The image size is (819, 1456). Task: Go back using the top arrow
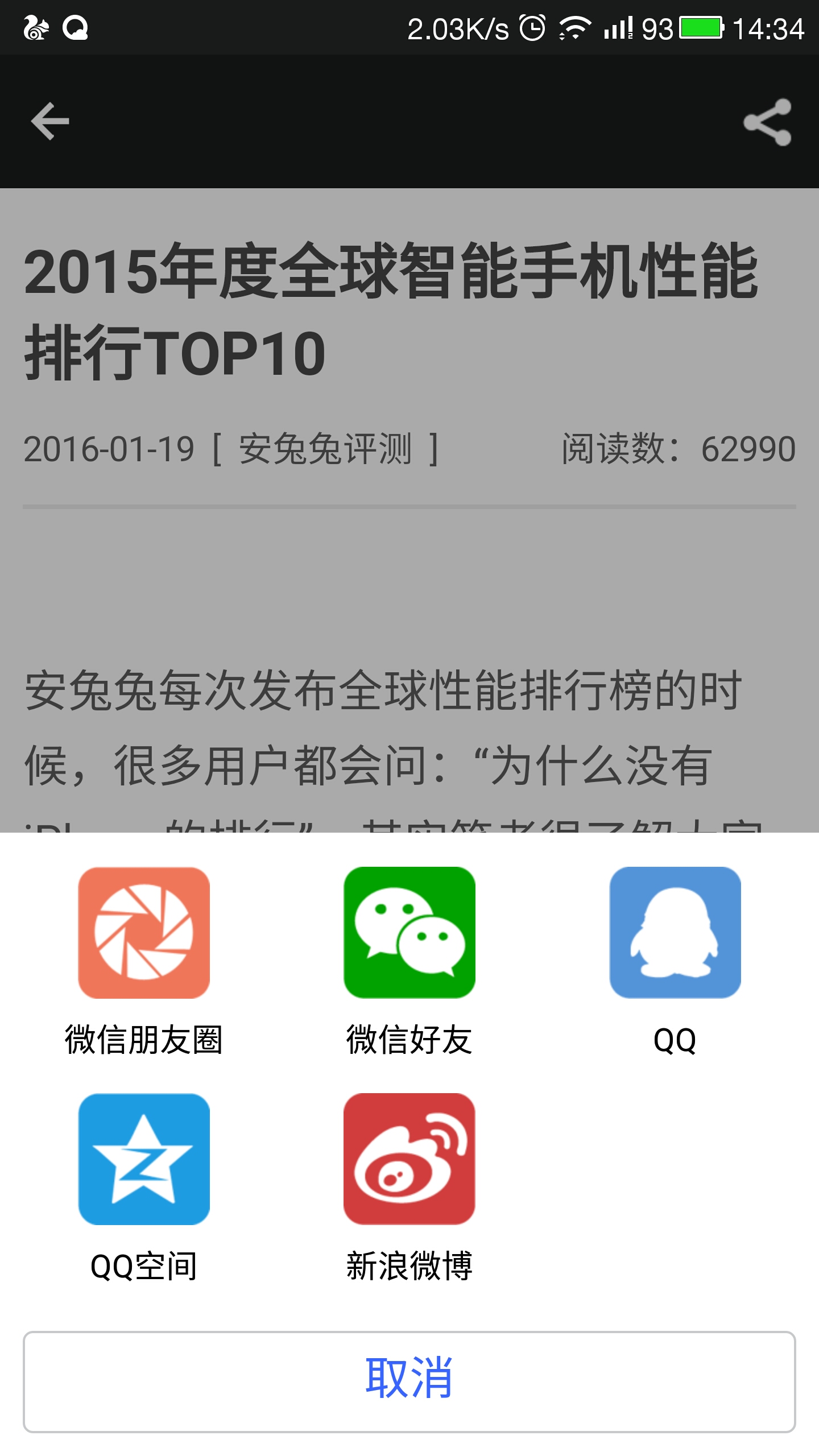click(x=50, y=121)
